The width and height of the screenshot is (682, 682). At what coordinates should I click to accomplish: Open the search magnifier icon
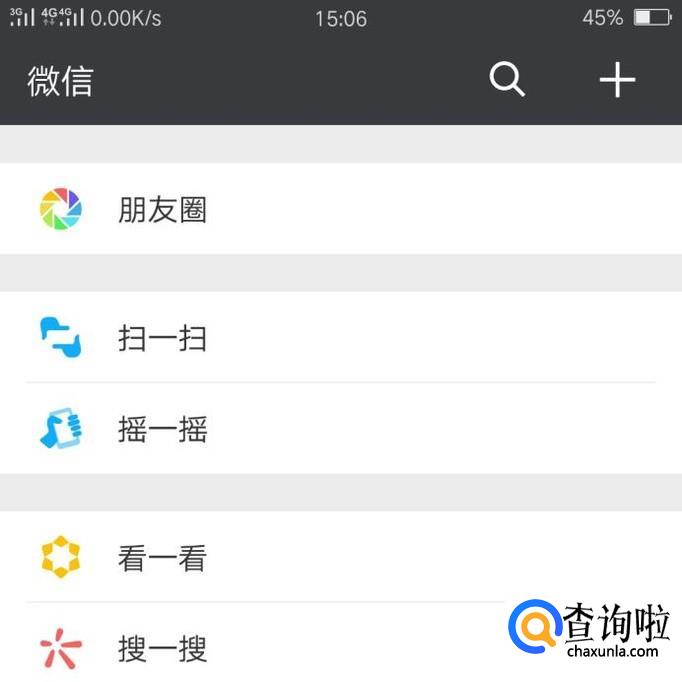coord(507,80)
